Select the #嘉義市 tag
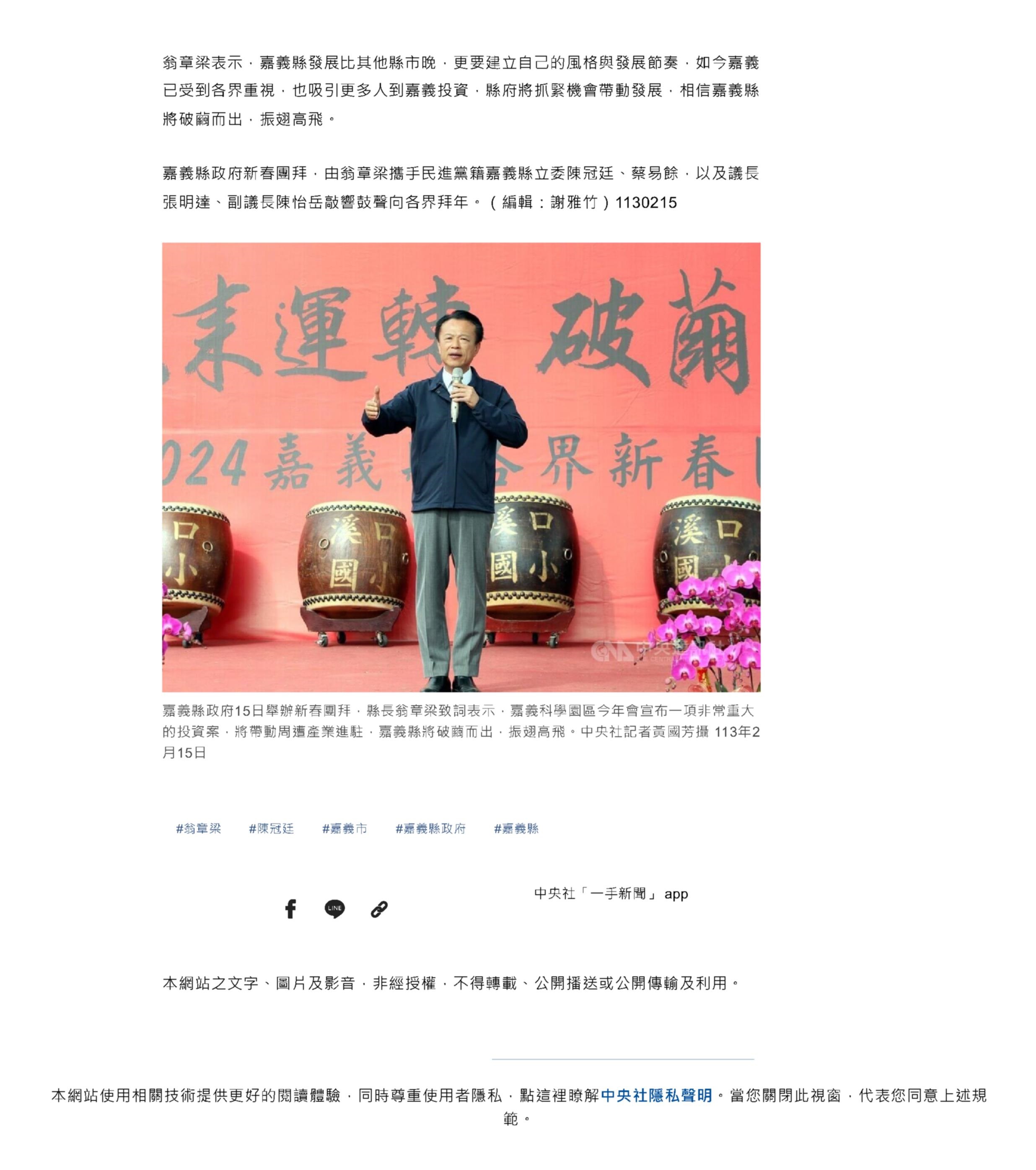The width and height of the screenshot is (1036, 1170). pos(344,828)
